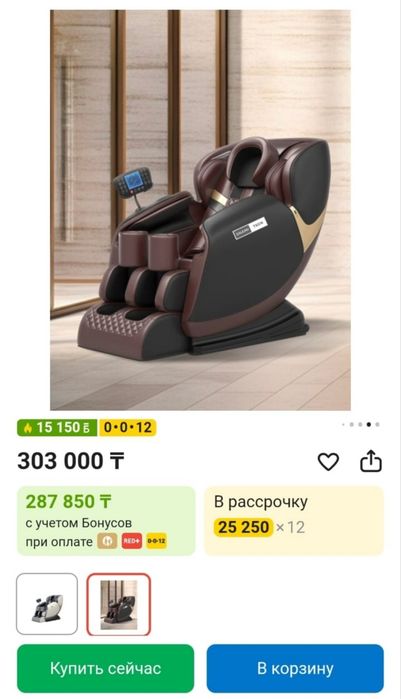Open the 287 850 bonus price offer
Screen dimensions: 401x699
106,520
